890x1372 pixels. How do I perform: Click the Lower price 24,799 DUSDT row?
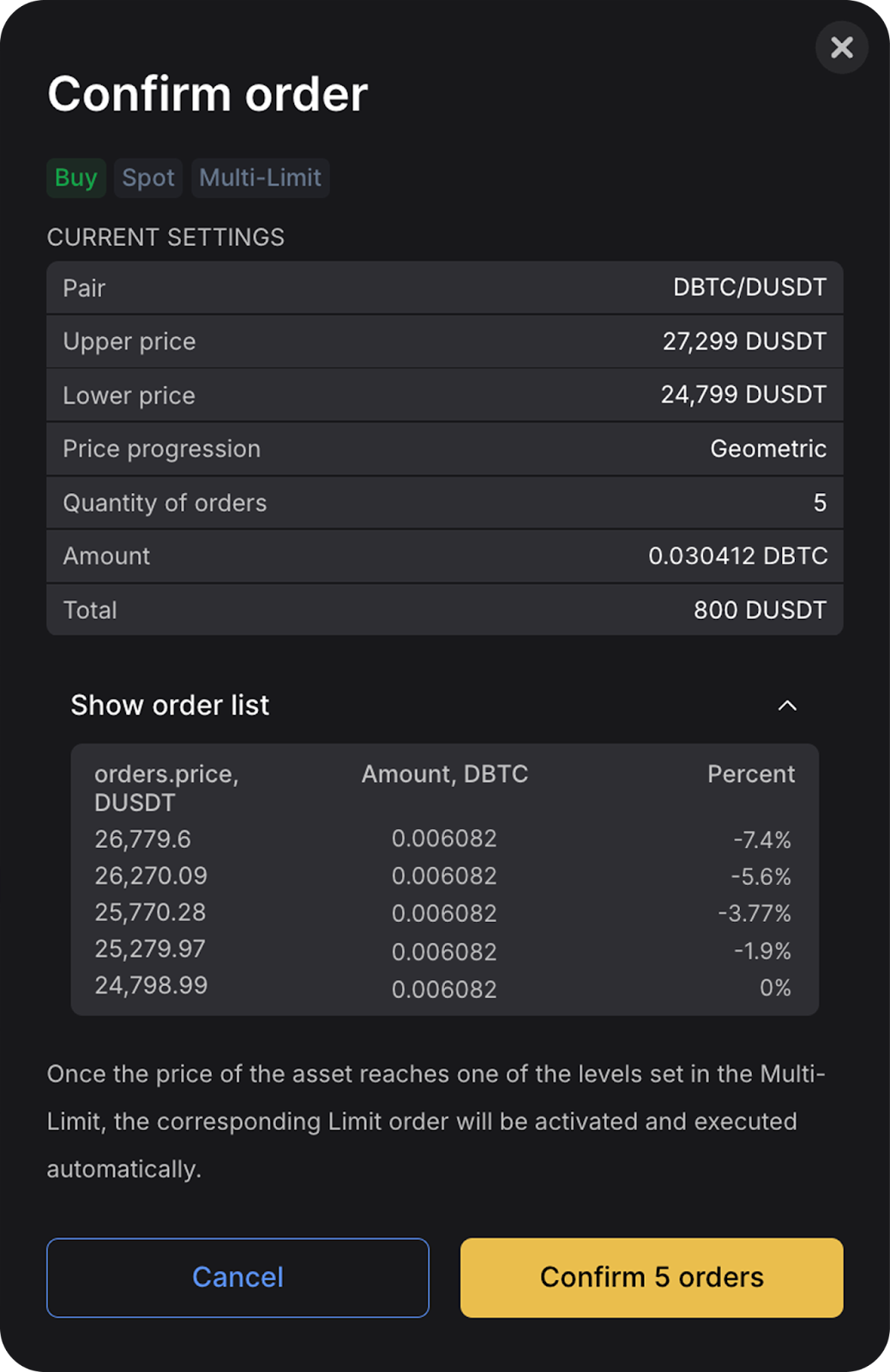coord(445,395)
